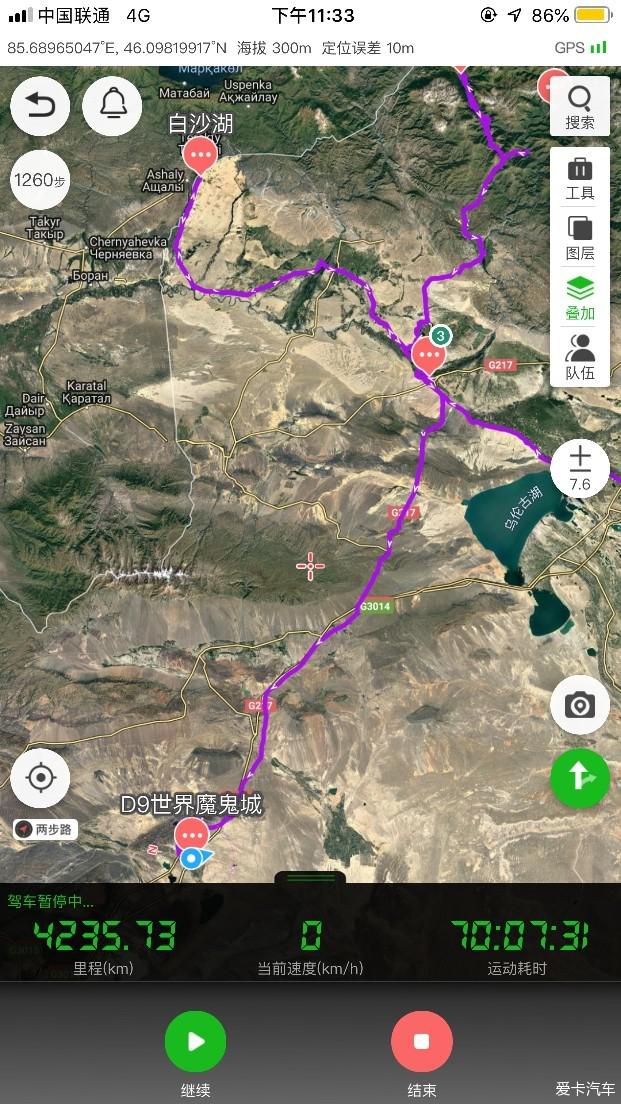The height and width of the screenshot is (1104, 621).
Task: Take a photo with camera button
Action: click(580, 705)
